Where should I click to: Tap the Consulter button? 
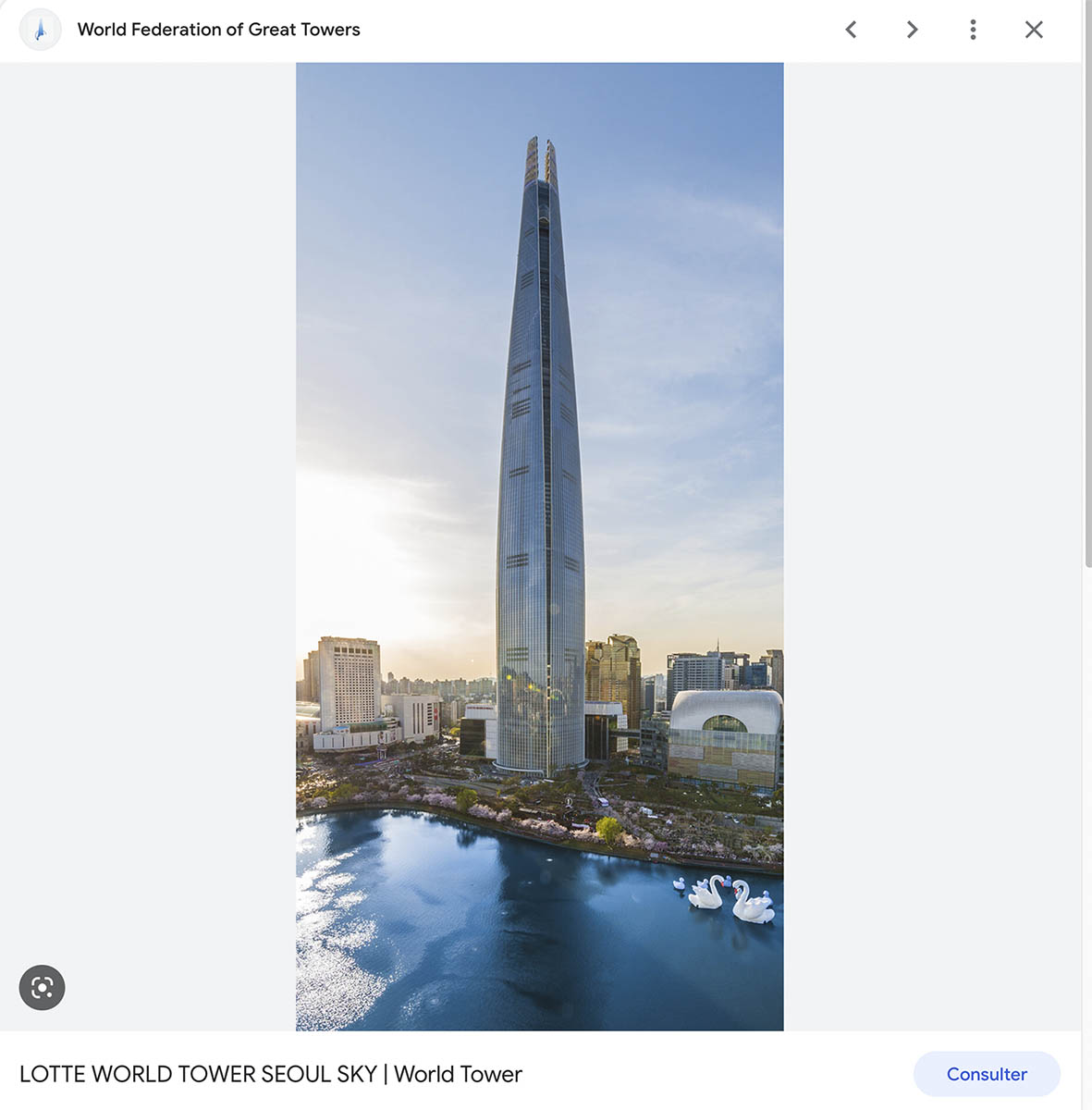pyautogui.click(x=986, y=1074)
